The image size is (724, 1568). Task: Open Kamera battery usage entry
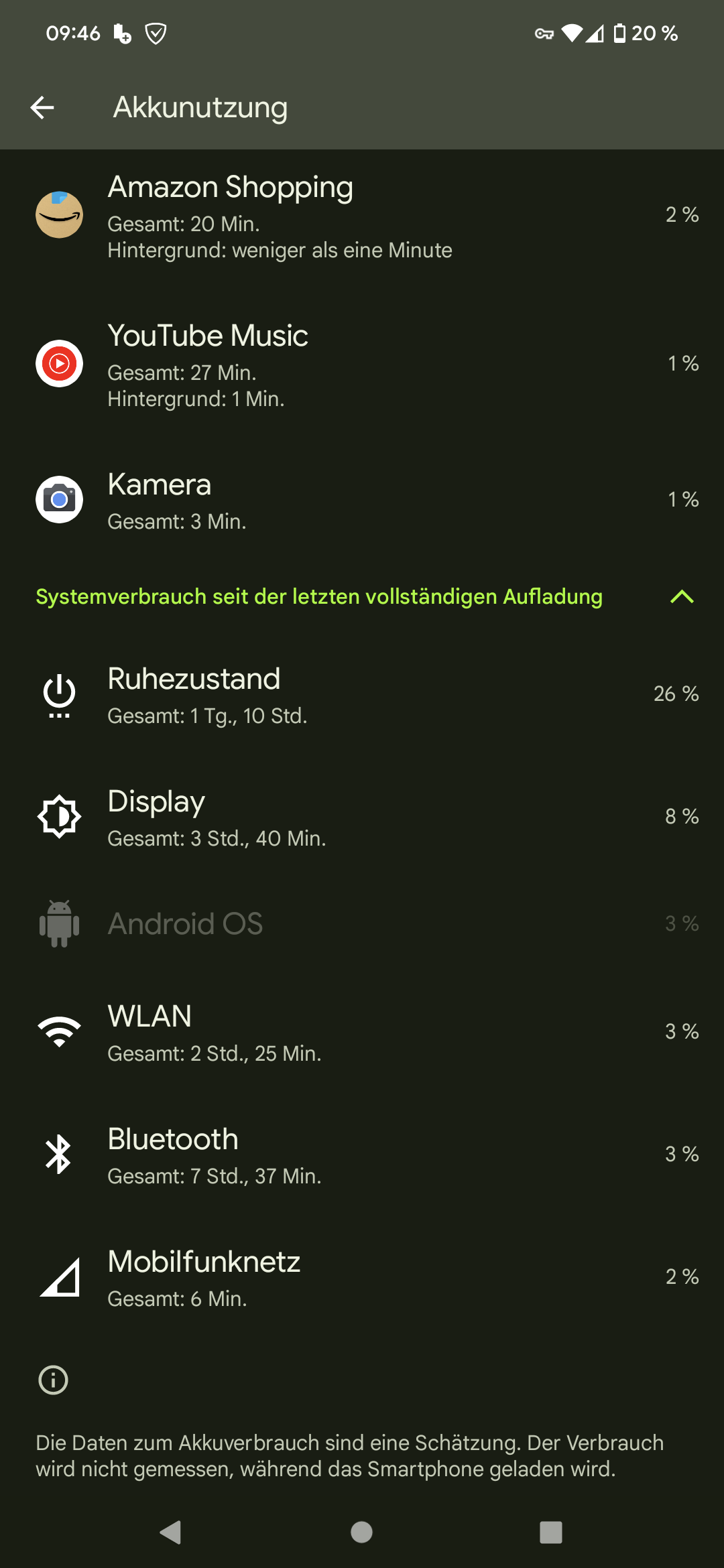pyautogui.click(x=362, y=501)
